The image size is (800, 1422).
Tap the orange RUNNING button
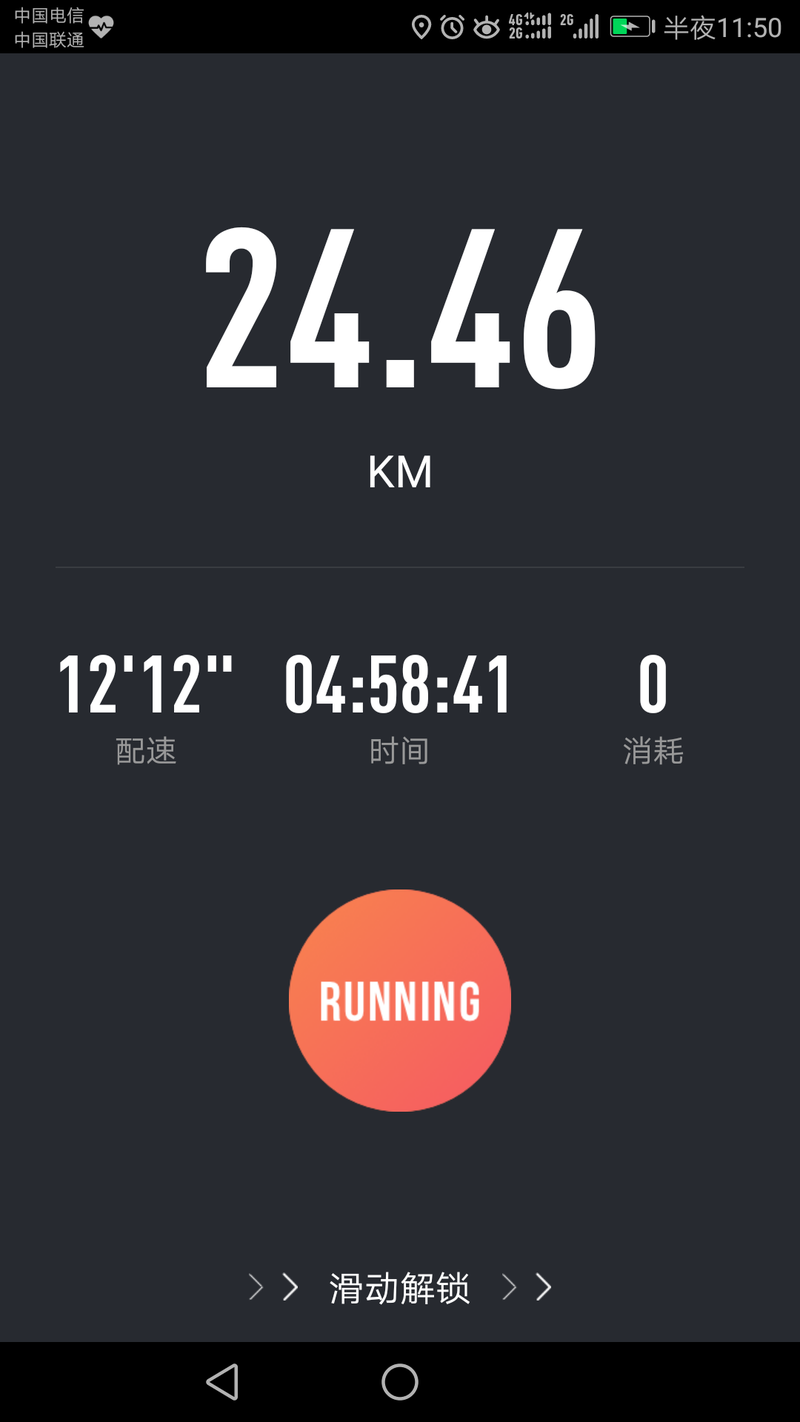coord(400,1000)
